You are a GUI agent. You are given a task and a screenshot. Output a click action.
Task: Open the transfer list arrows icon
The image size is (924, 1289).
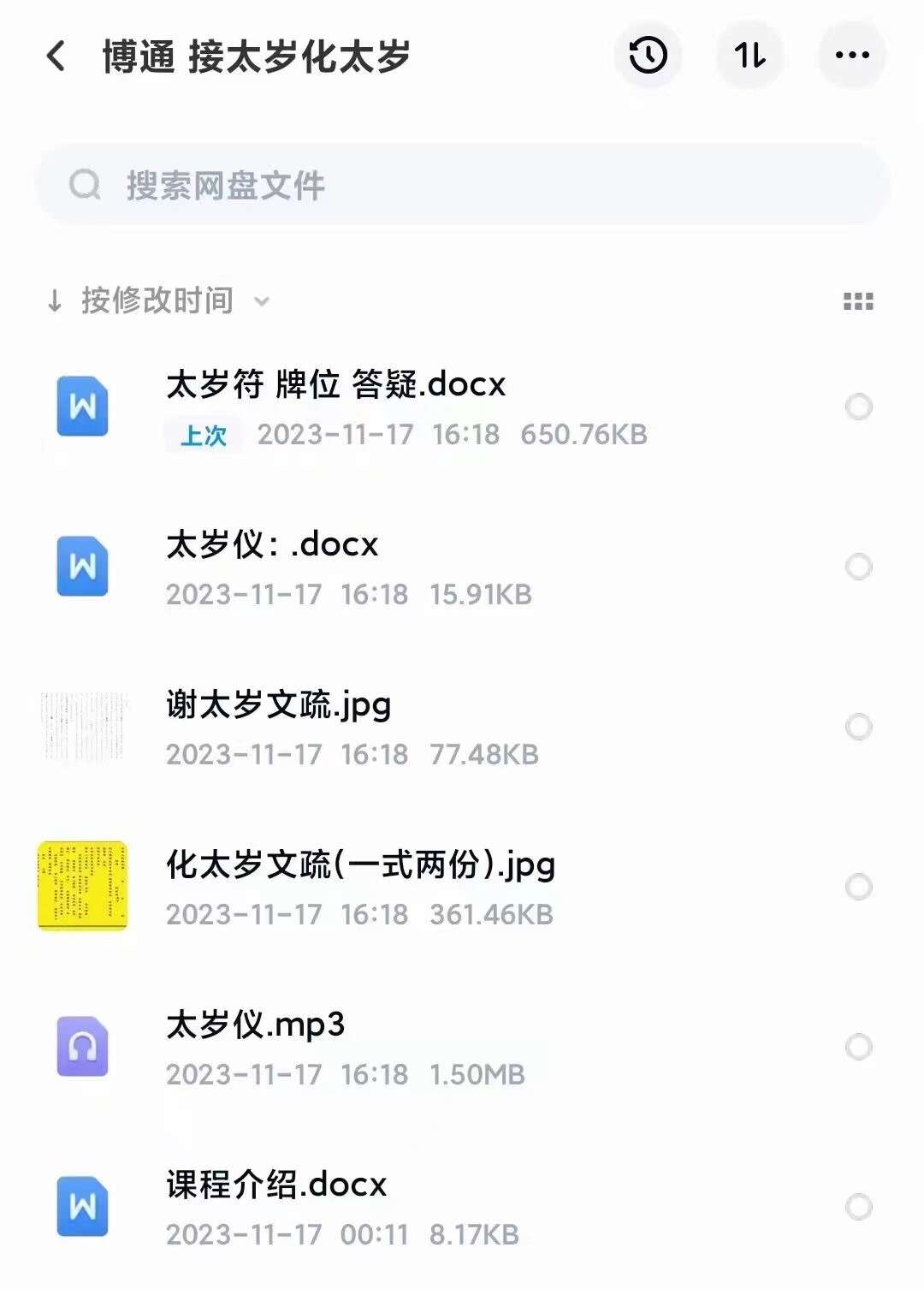pos(749,56)
